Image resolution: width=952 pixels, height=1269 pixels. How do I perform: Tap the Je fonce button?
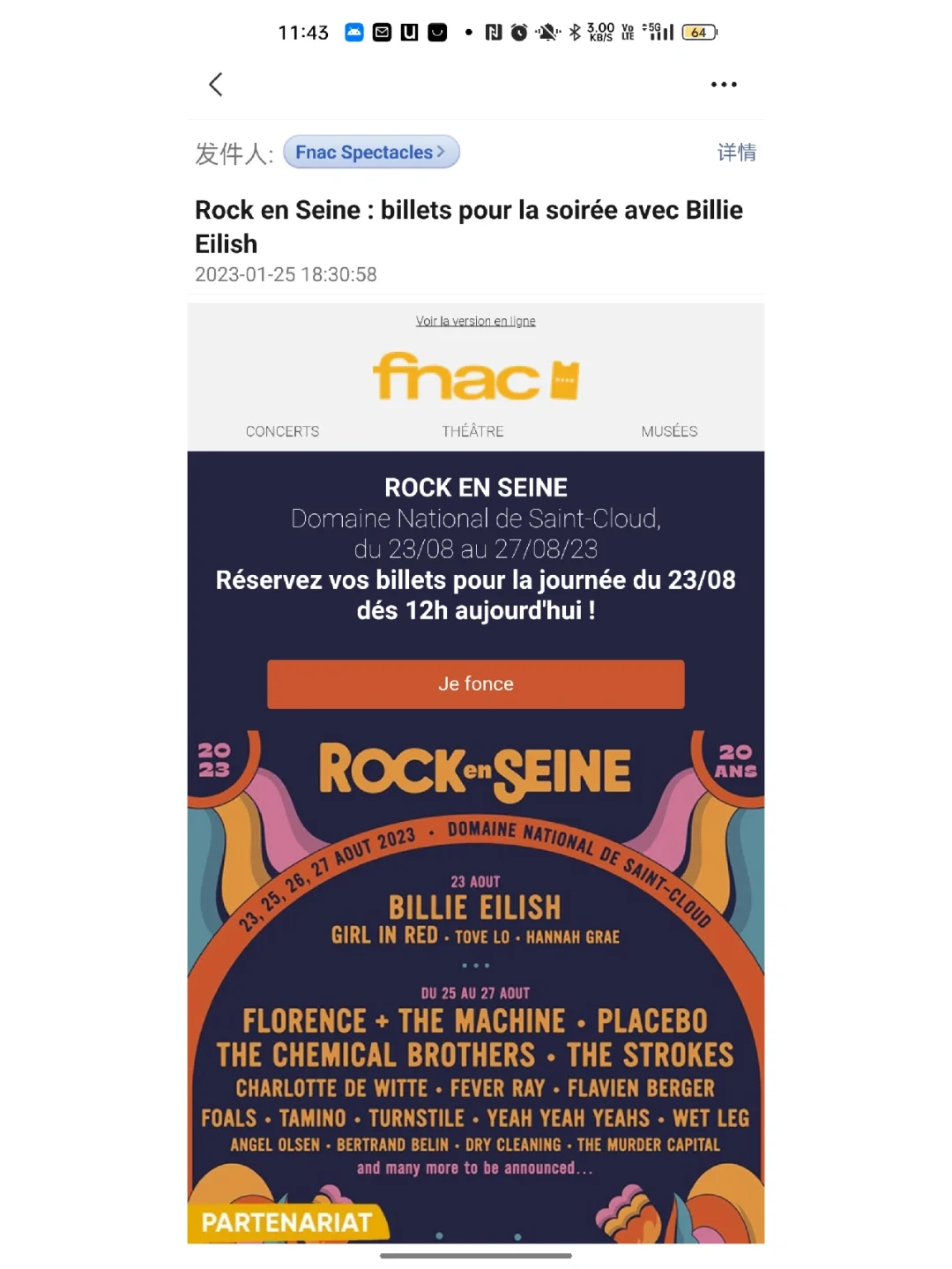(475, 684)
